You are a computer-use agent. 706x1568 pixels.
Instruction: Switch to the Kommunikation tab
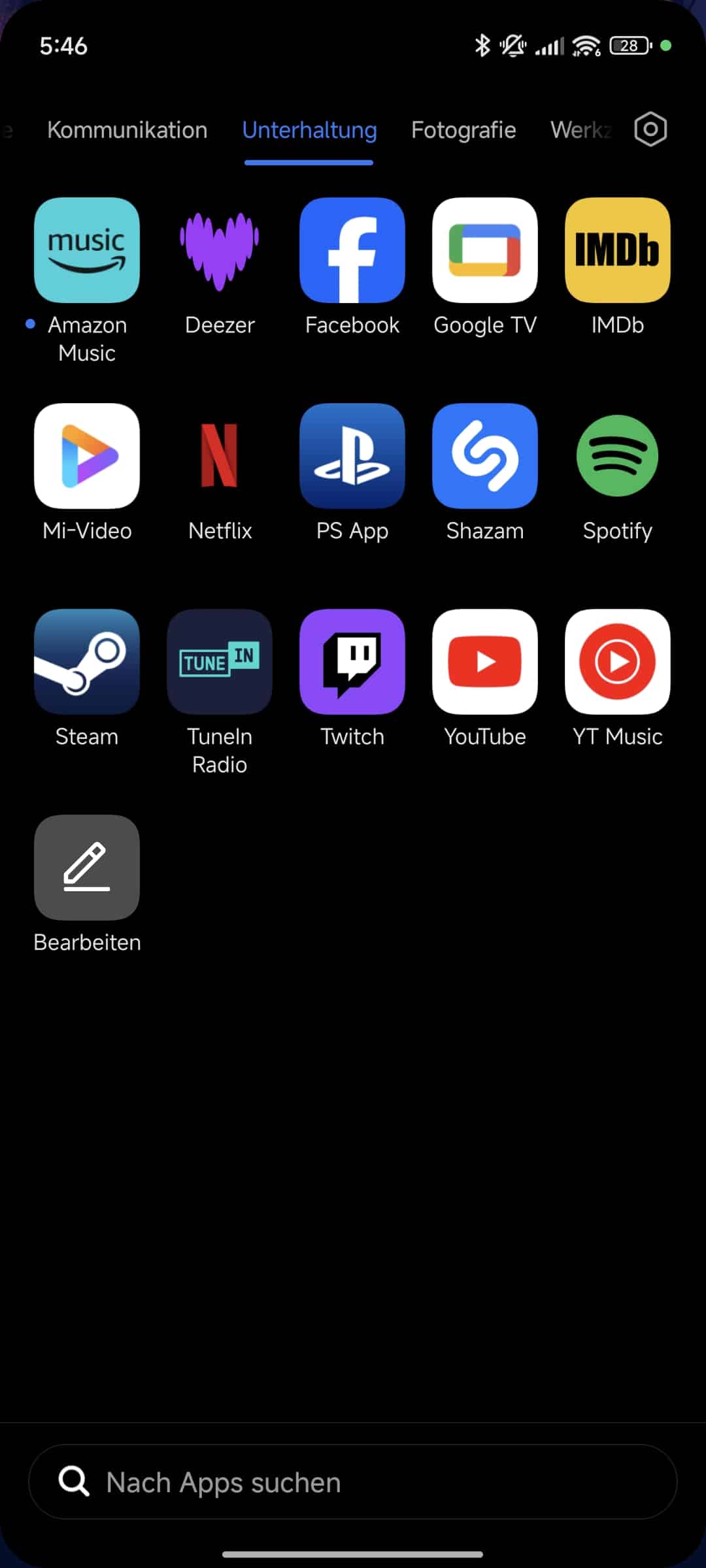tap(127, 130)
